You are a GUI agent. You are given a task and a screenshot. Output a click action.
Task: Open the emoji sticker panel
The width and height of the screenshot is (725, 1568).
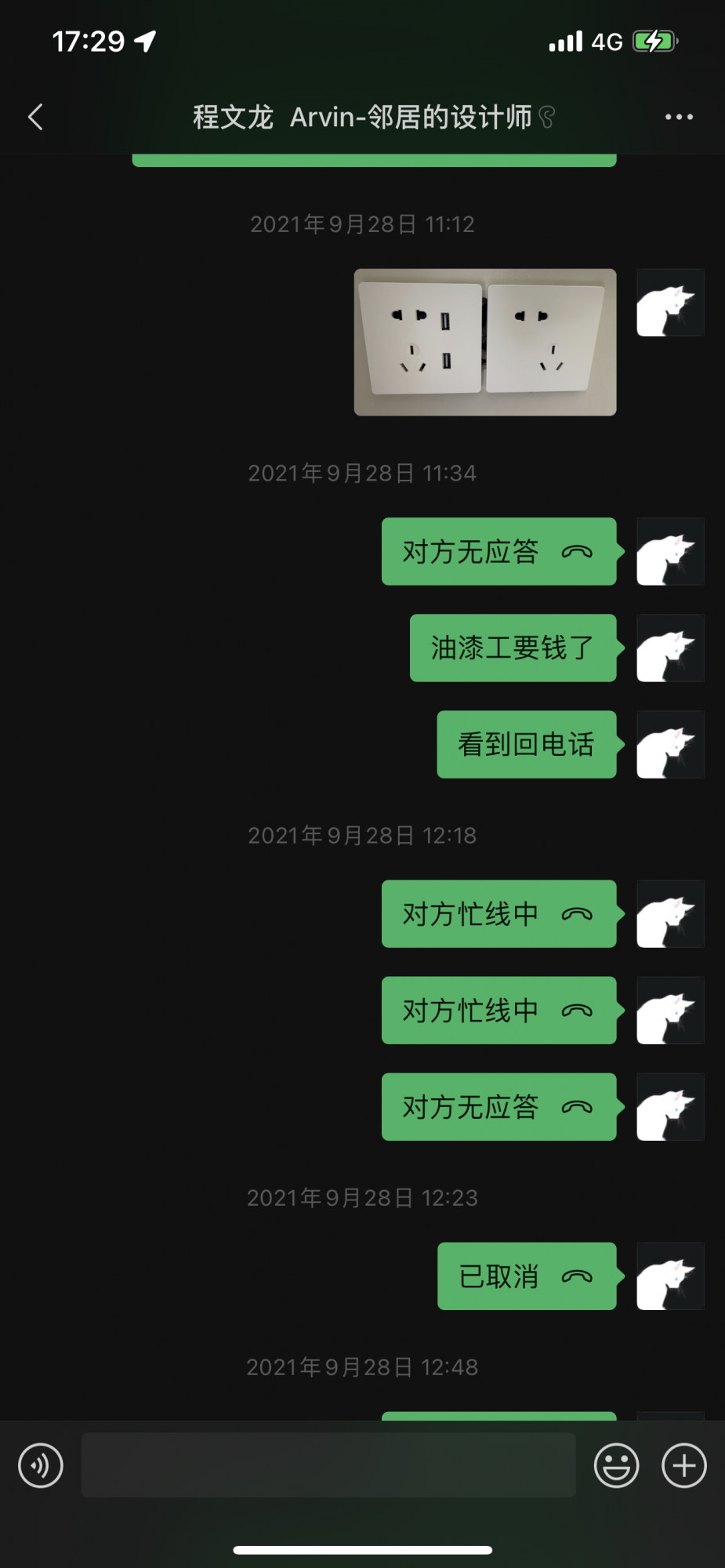(x=617, y=1465)
